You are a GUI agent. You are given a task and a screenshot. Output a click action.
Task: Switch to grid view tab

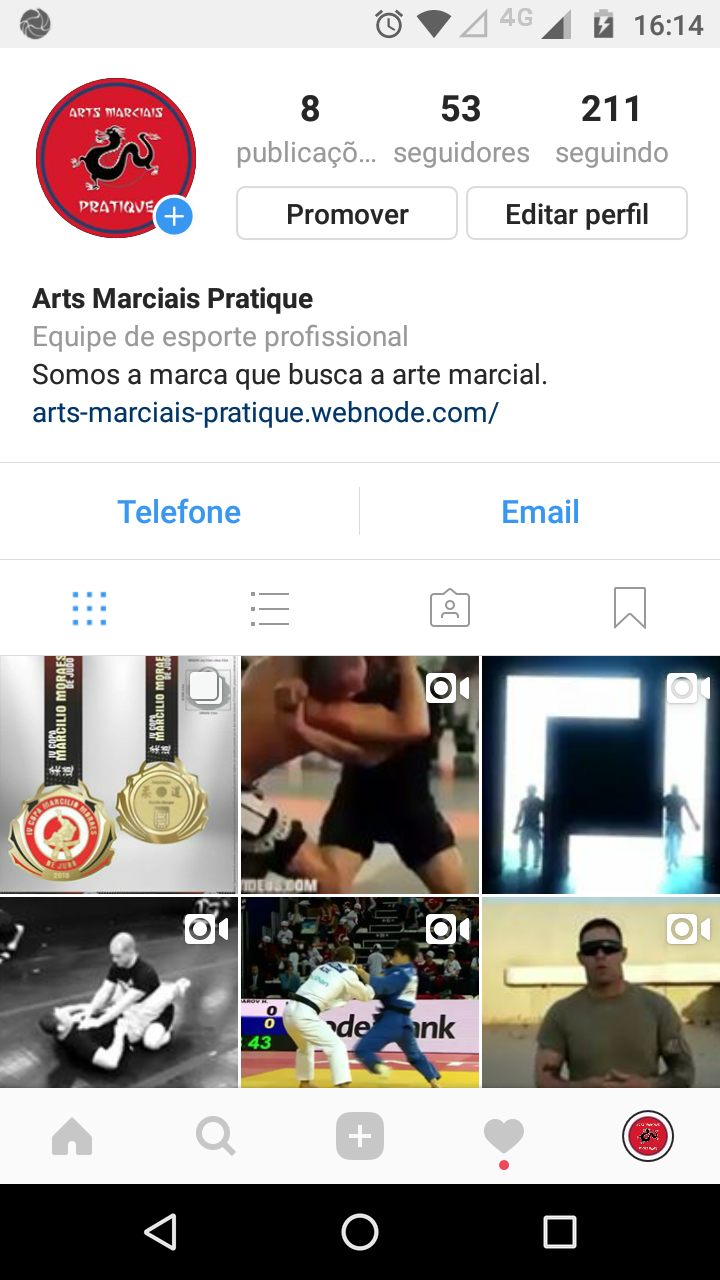coord(90,608)
